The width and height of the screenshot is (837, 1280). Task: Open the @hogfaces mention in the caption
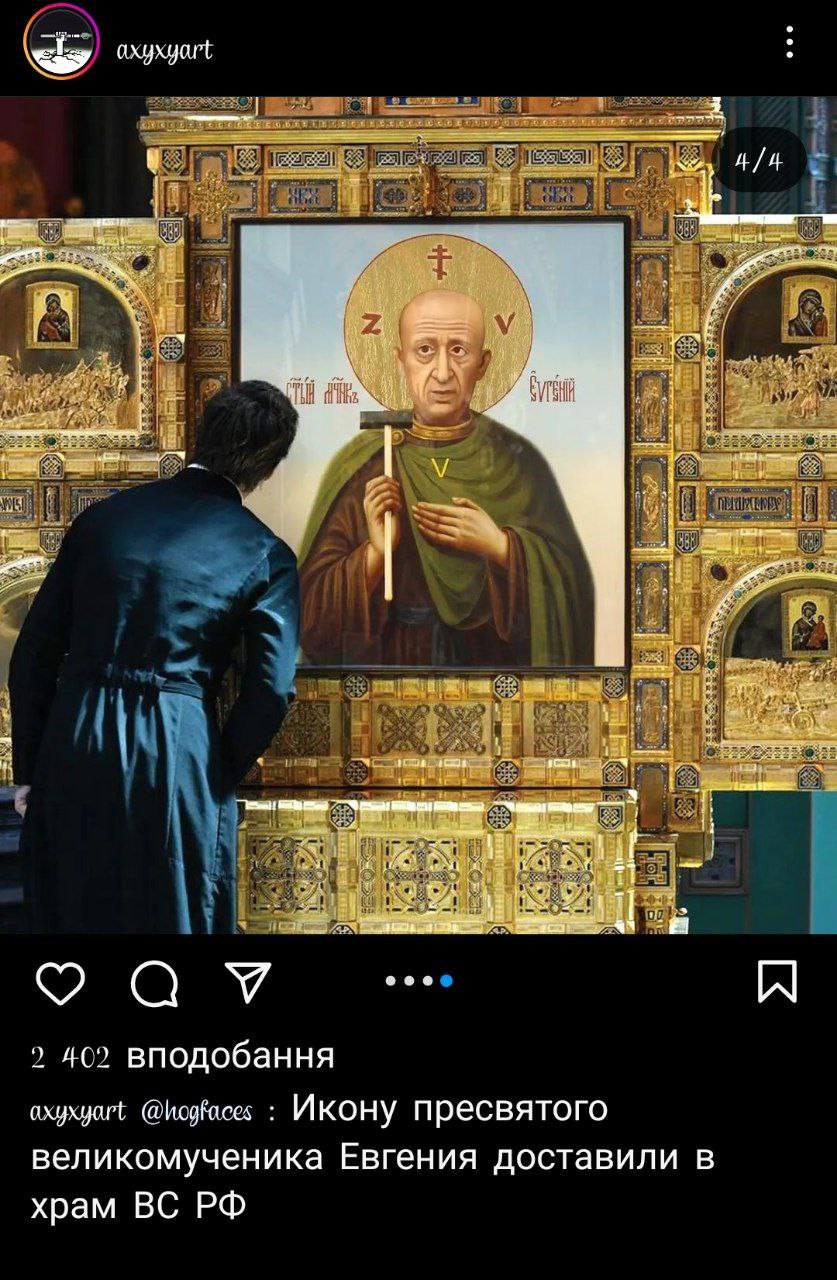pyautogui.click(x=197, y=1111)
